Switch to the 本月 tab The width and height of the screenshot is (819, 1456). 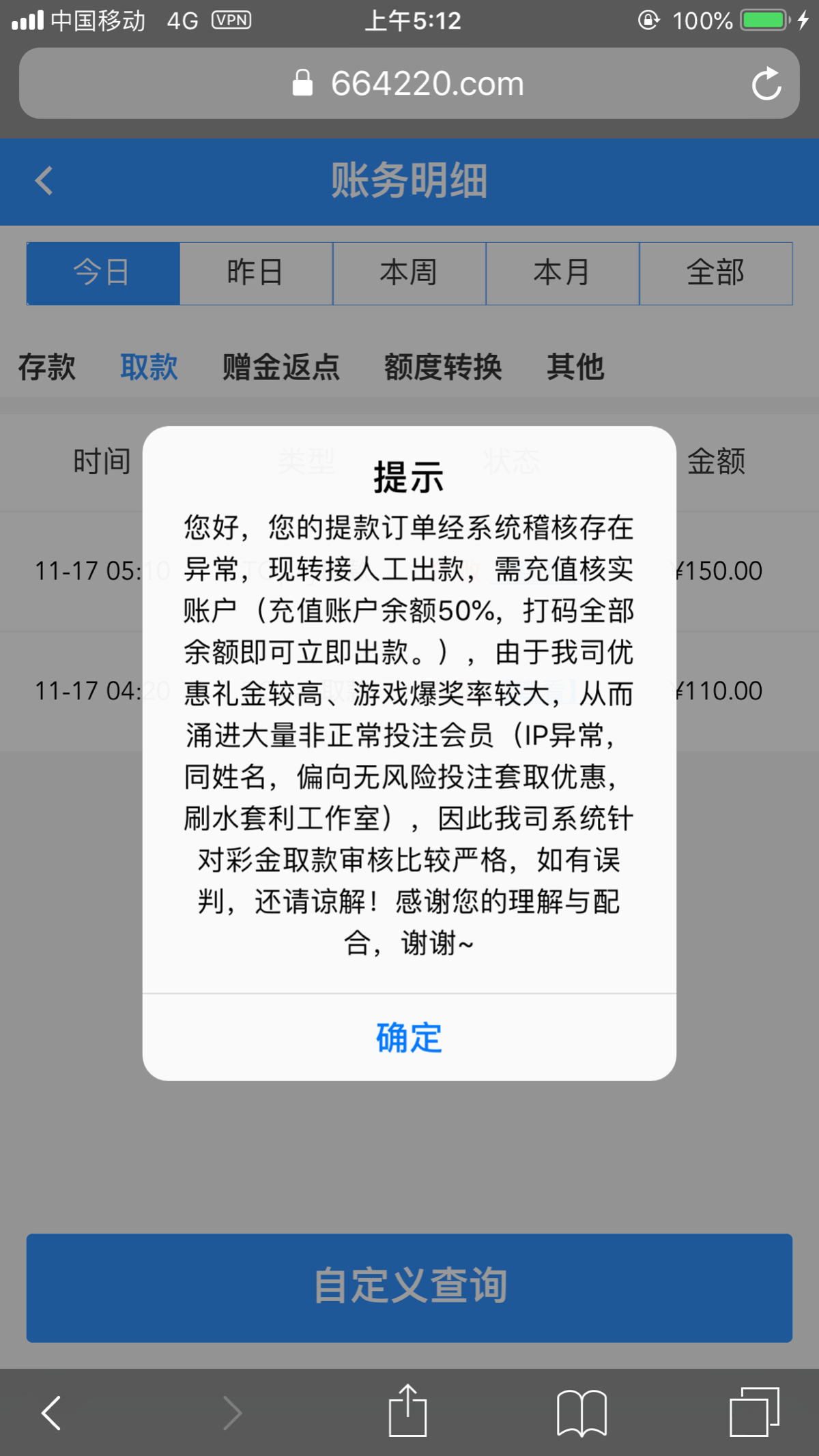[x=562, y=273]
